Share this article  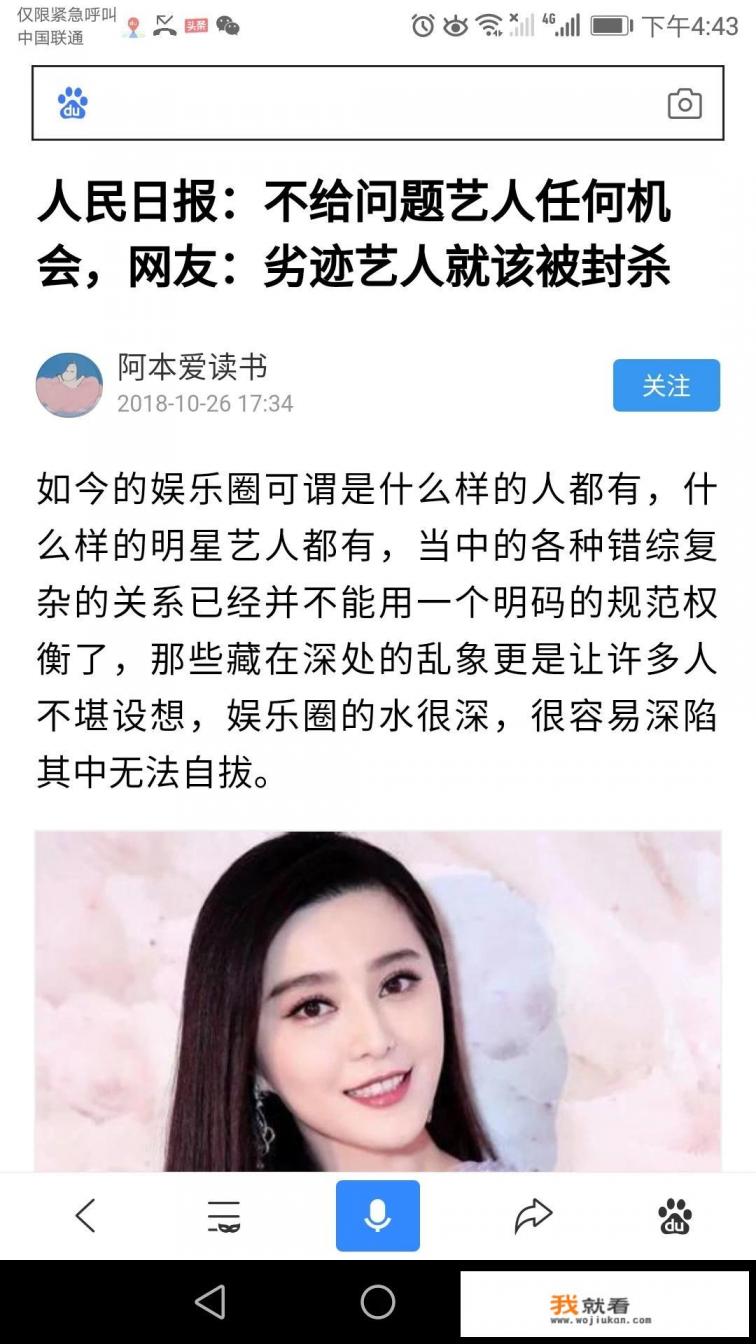pos(533,1216)
